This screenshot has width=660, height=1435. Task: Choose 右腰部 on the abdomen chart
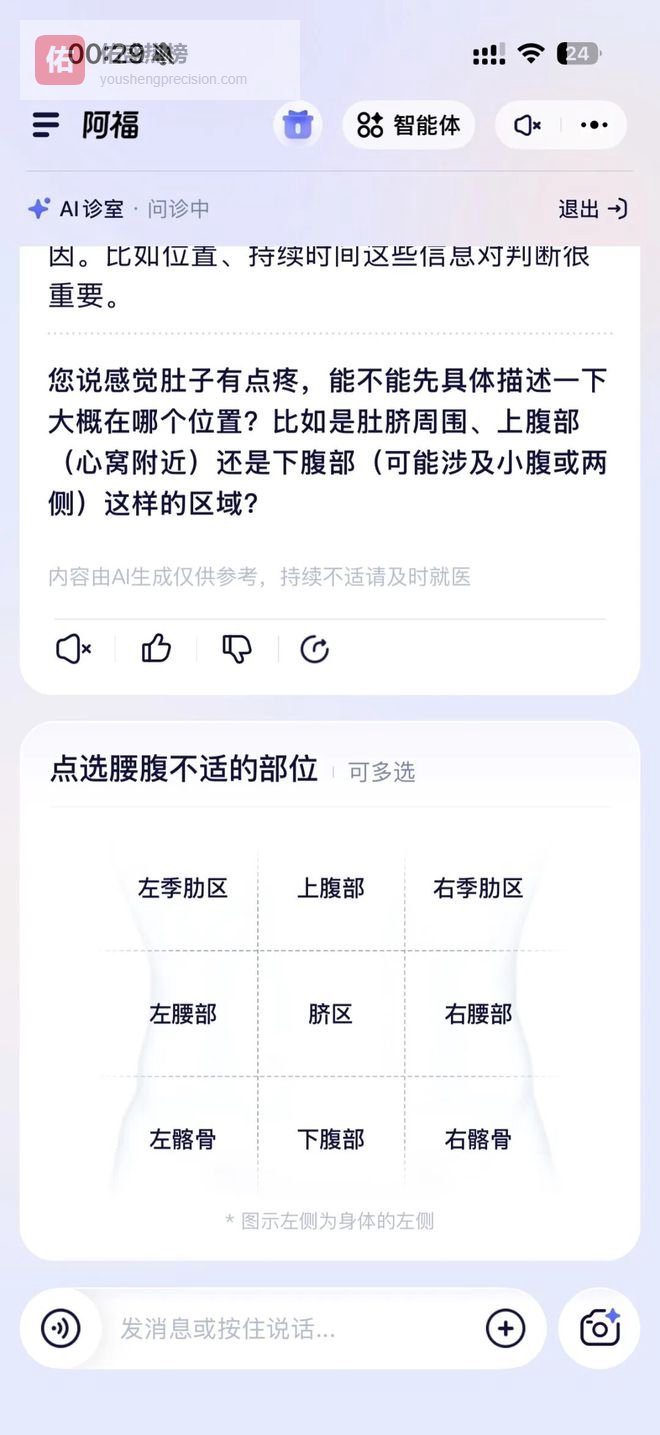pos(478,1014)
